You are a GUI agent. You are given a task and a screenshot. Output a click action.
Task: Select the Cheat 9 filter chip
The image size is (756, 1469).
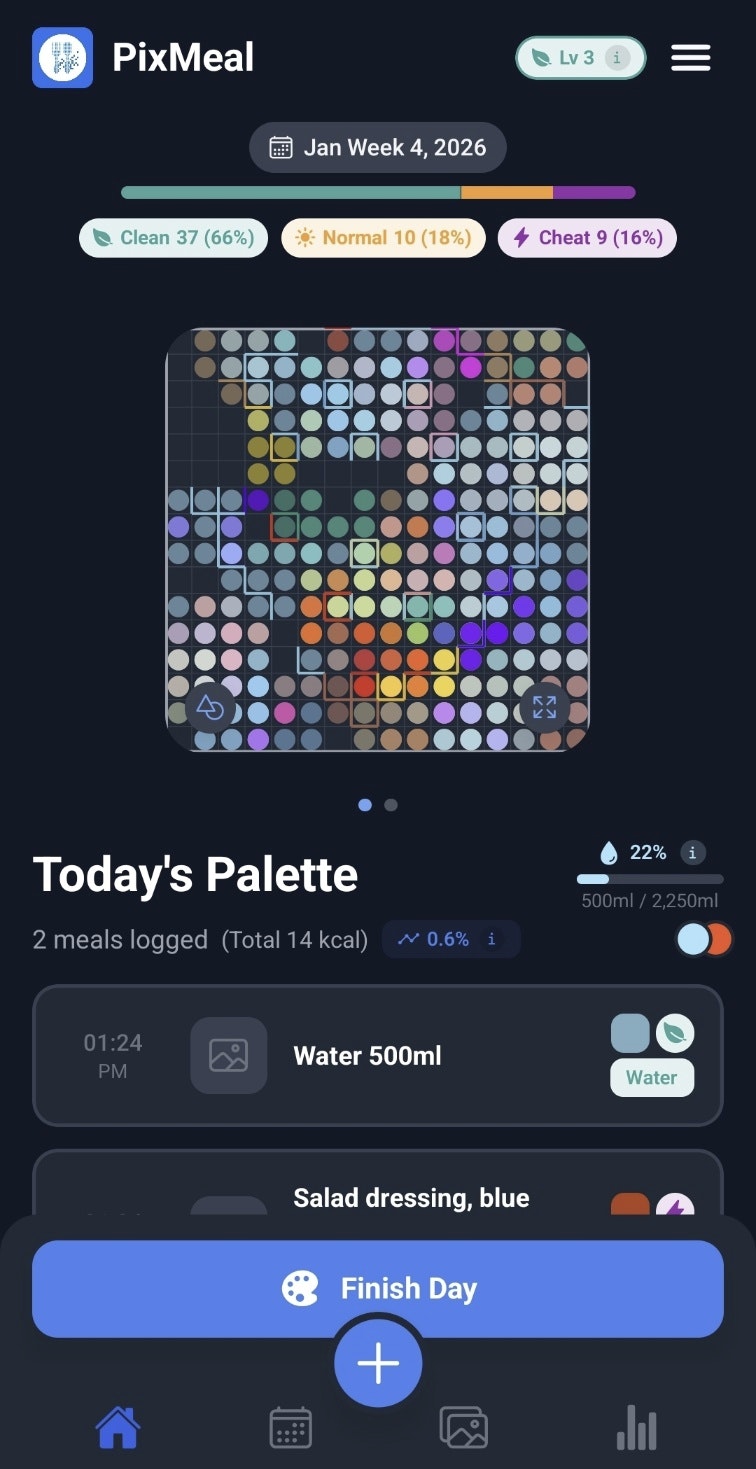coord(587,237)
